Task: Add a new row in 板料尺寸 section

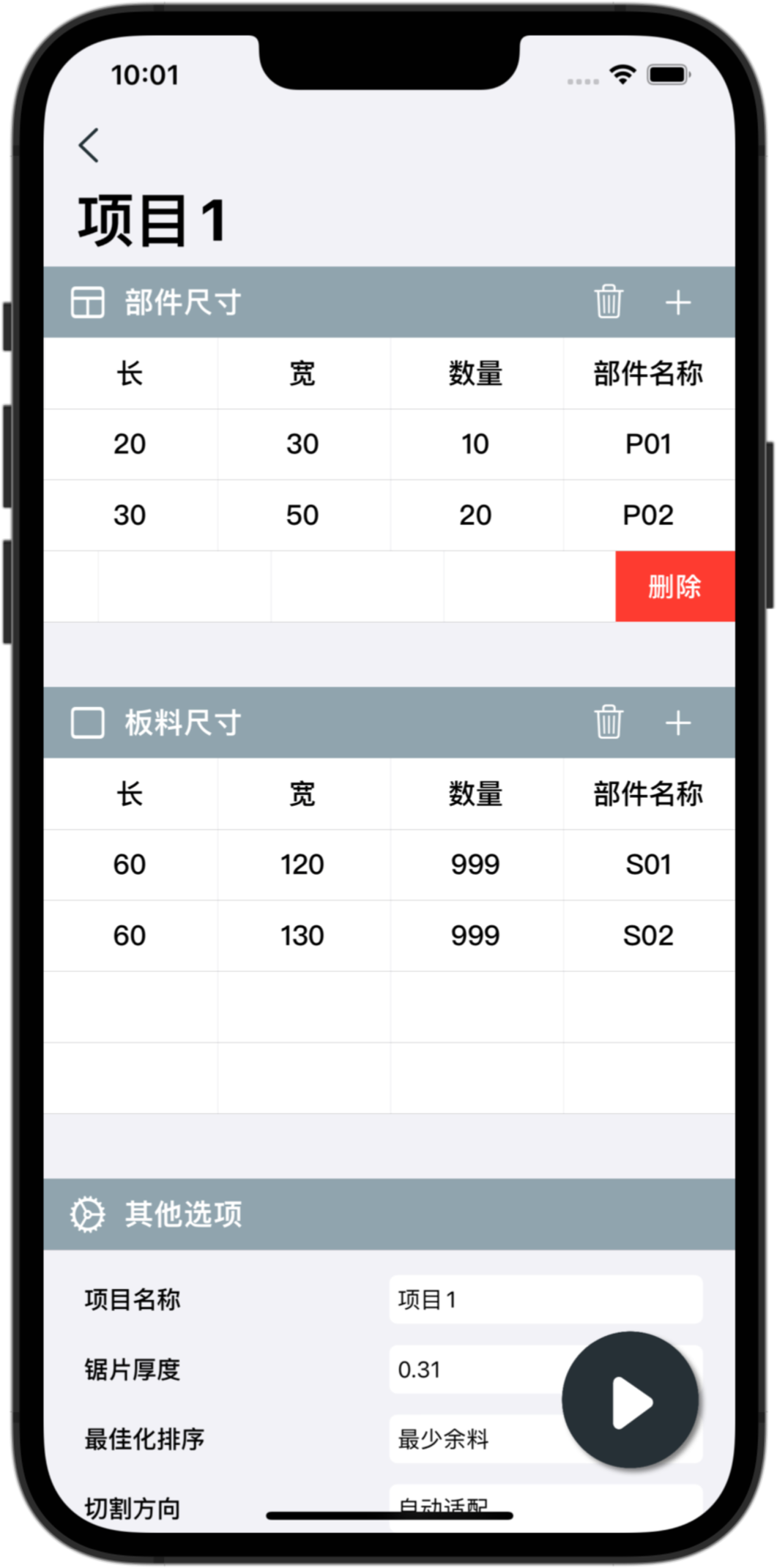Action: 678,723
